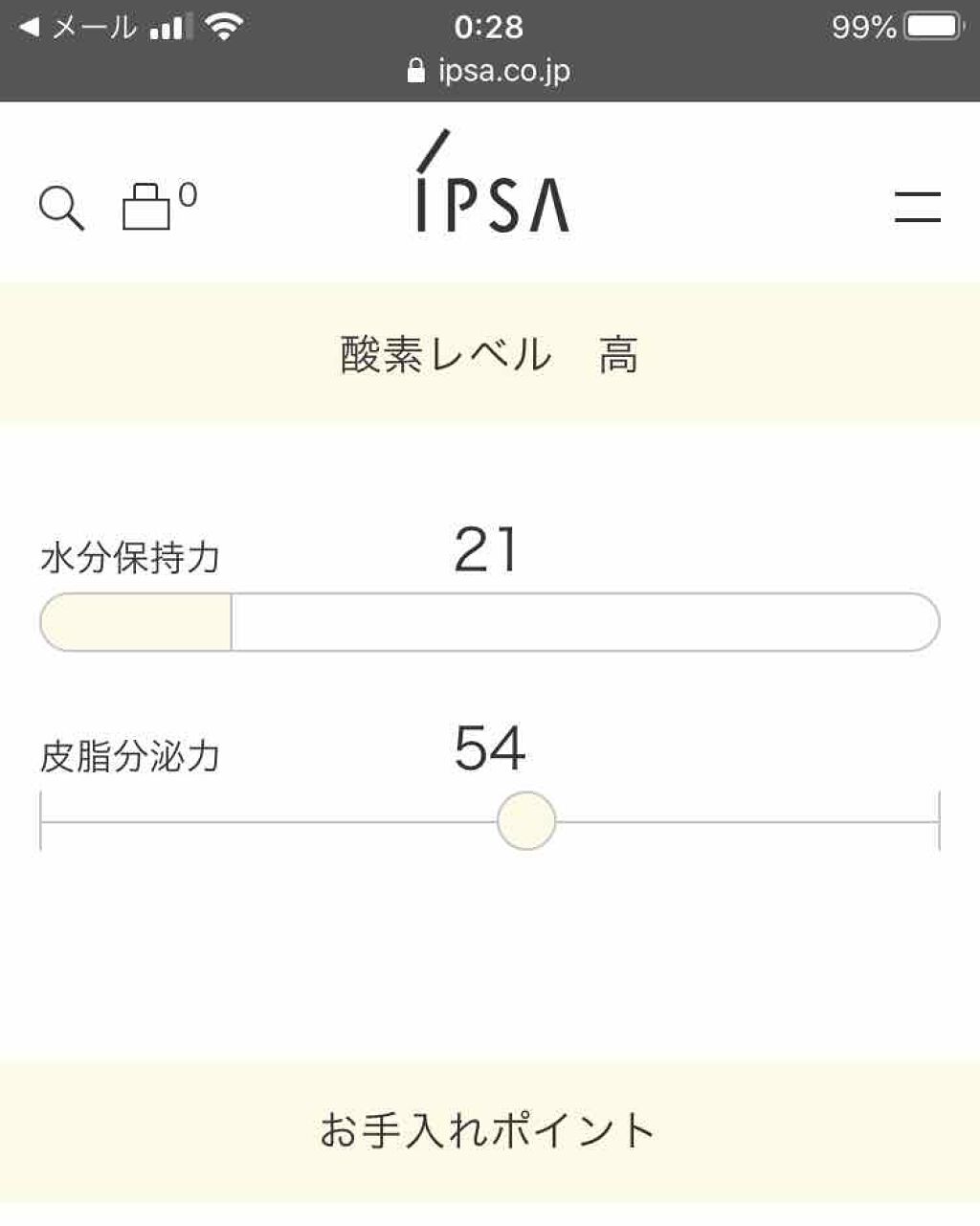Open the shopping cart icon

coord(148,206)
